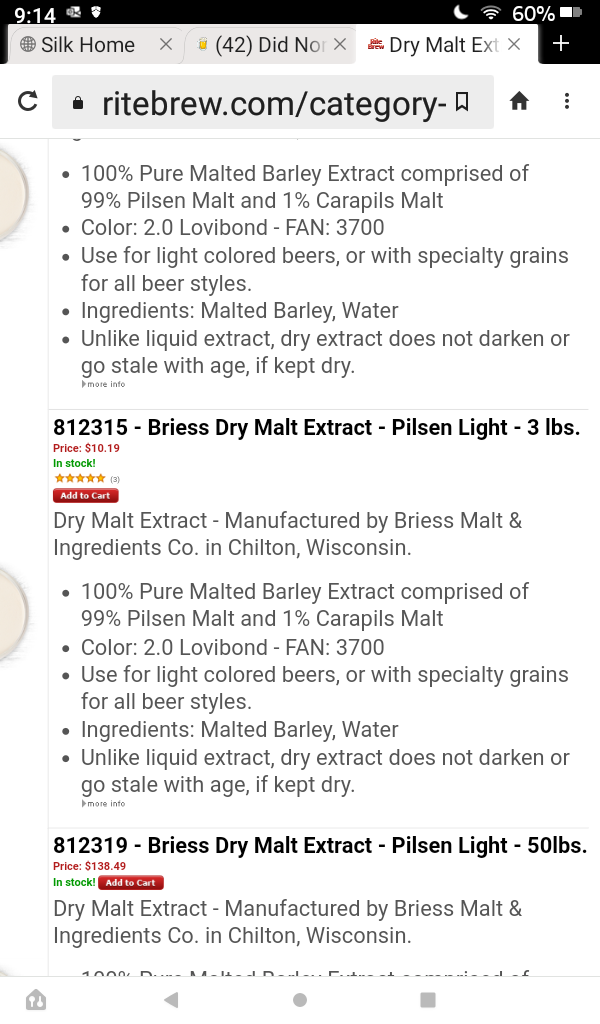
Task: Go back with the system back button
Action: (x=171, y=999)
